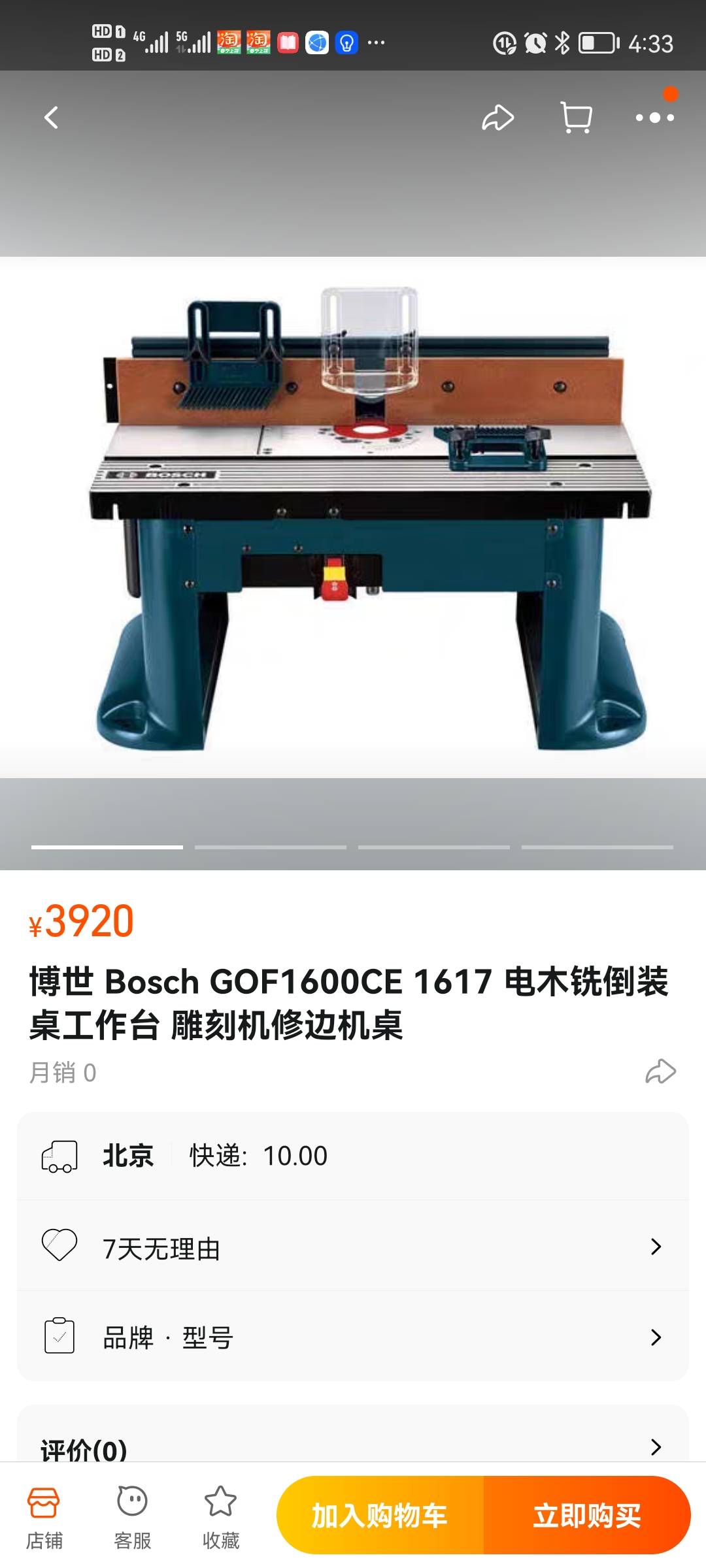Screen dimensions: 706x1568
Task: Tap 立即购买 to buy now
Action: coord(587,1515)
